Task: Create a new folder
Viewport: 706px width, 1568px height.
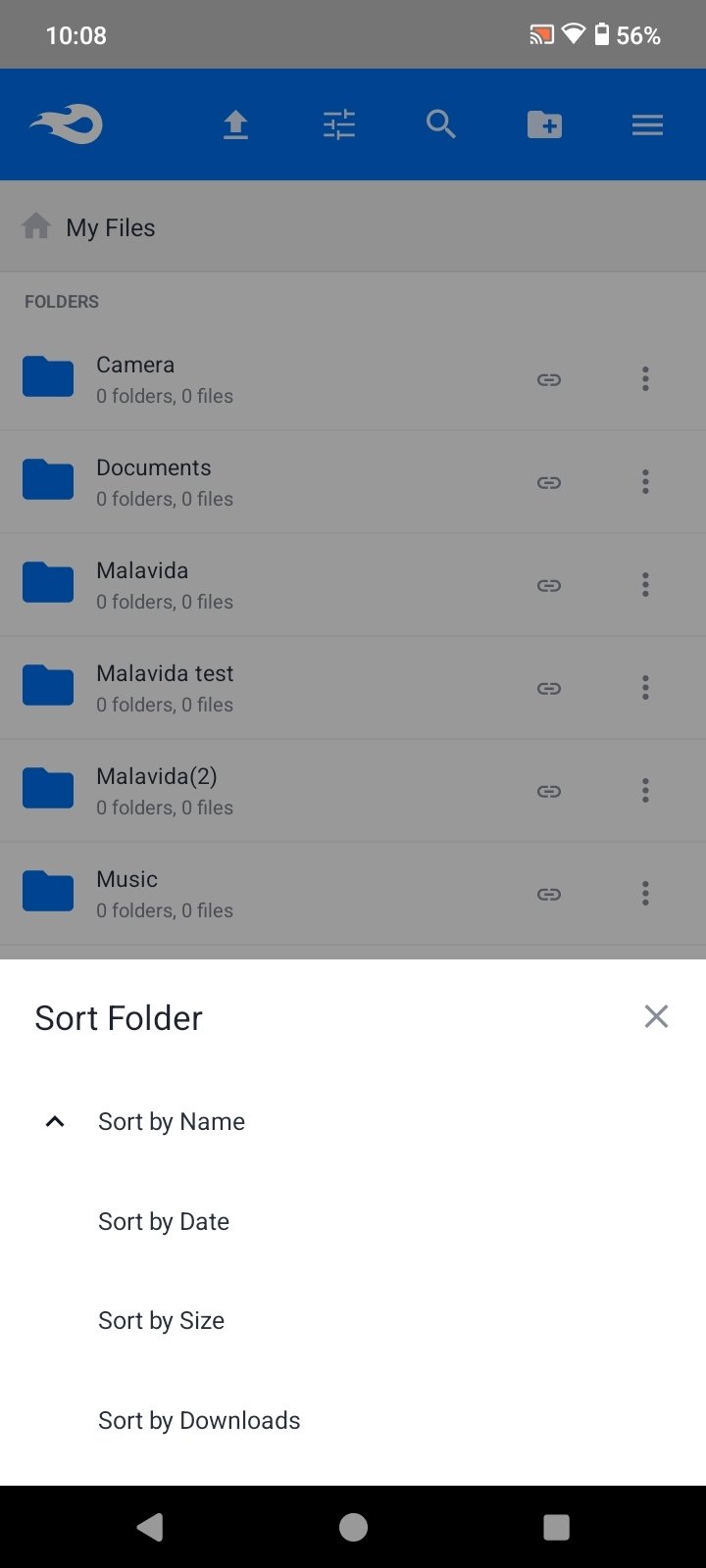Action: click(544, 124)
